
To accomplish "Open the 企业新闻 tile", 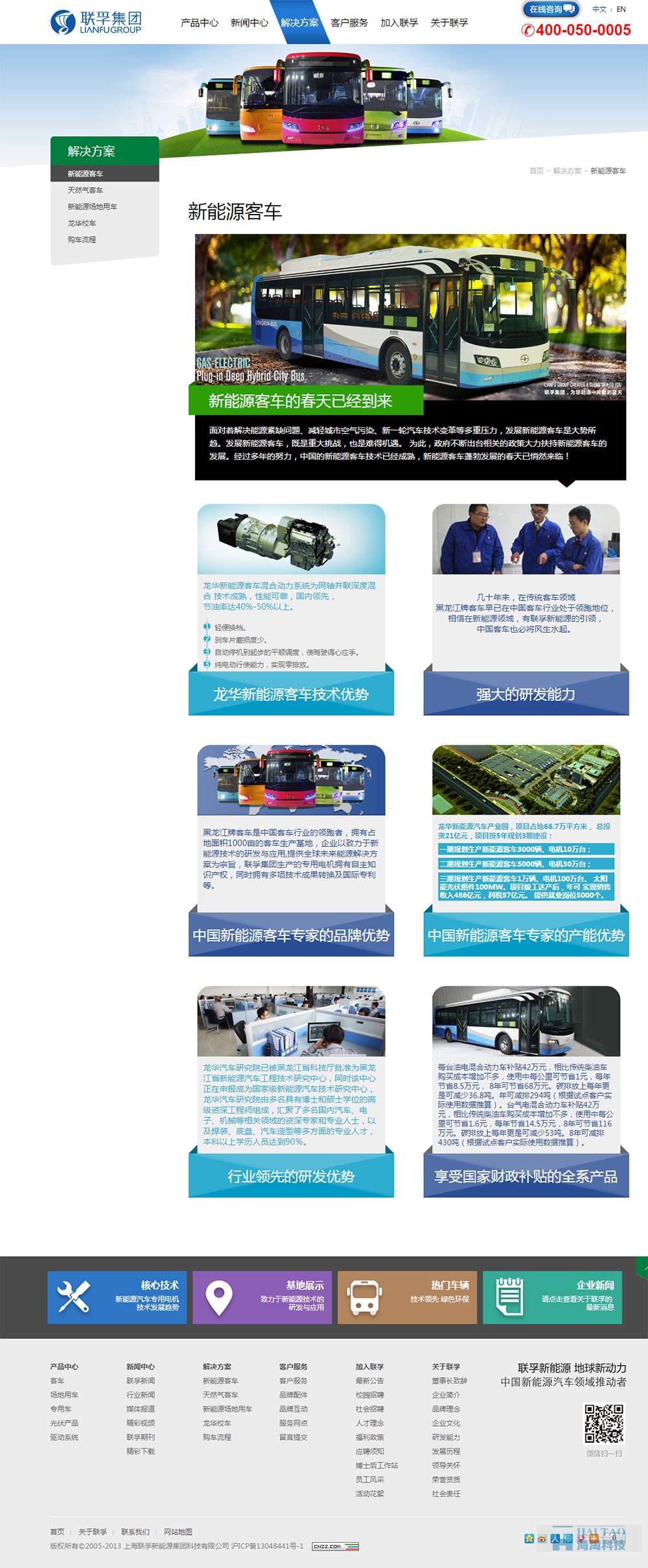I will 553,1298.
